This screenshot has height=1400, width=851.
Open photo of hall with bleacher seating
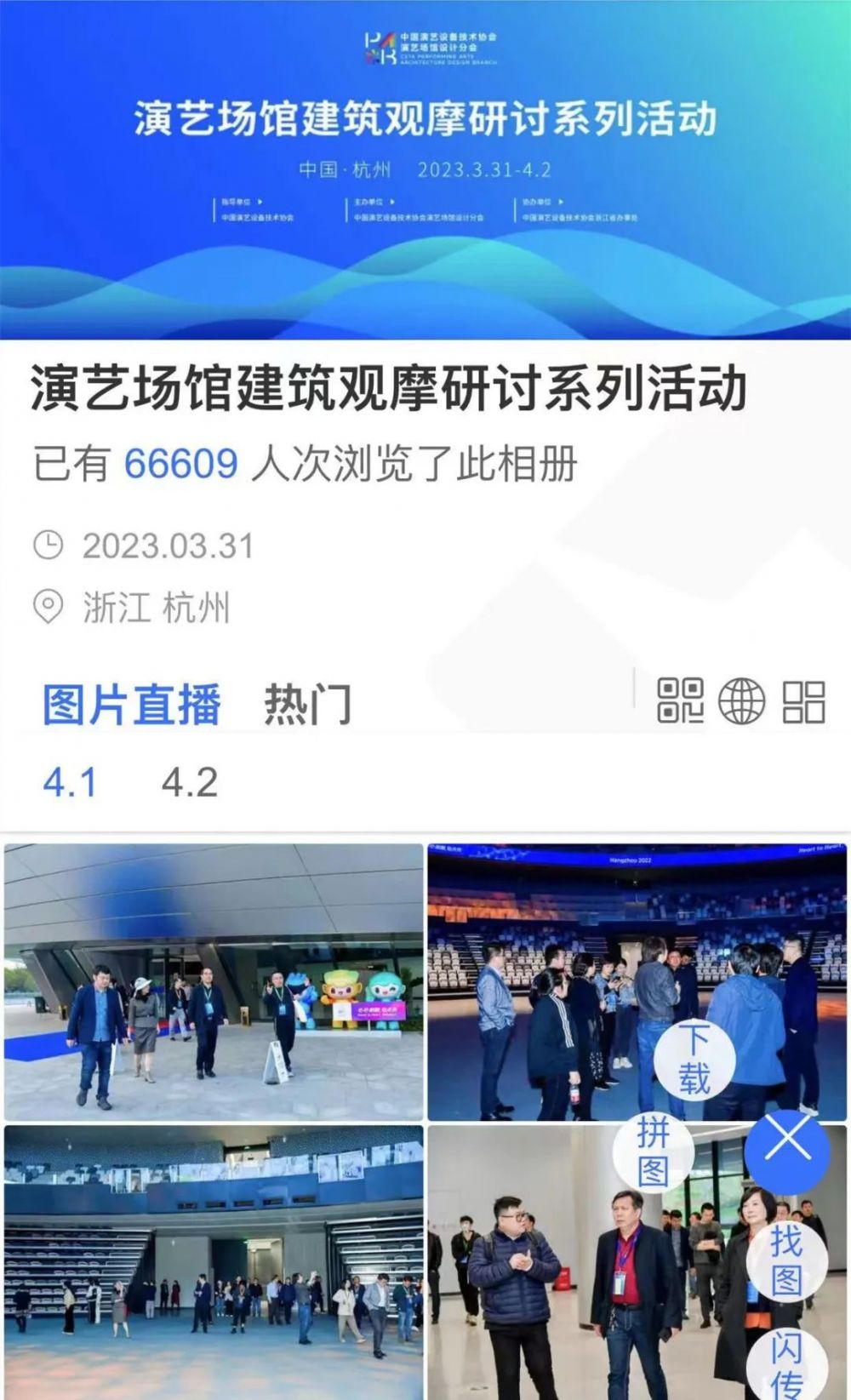coord(214,1263)
